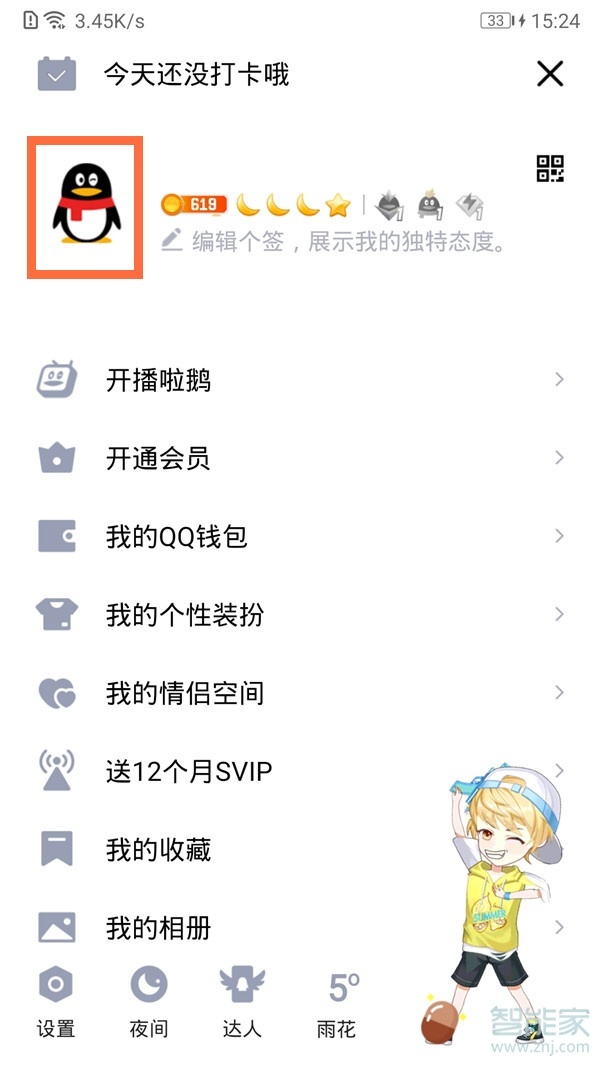
Task: Tap the daily check-in reminder
Action: tap(196, 75)
